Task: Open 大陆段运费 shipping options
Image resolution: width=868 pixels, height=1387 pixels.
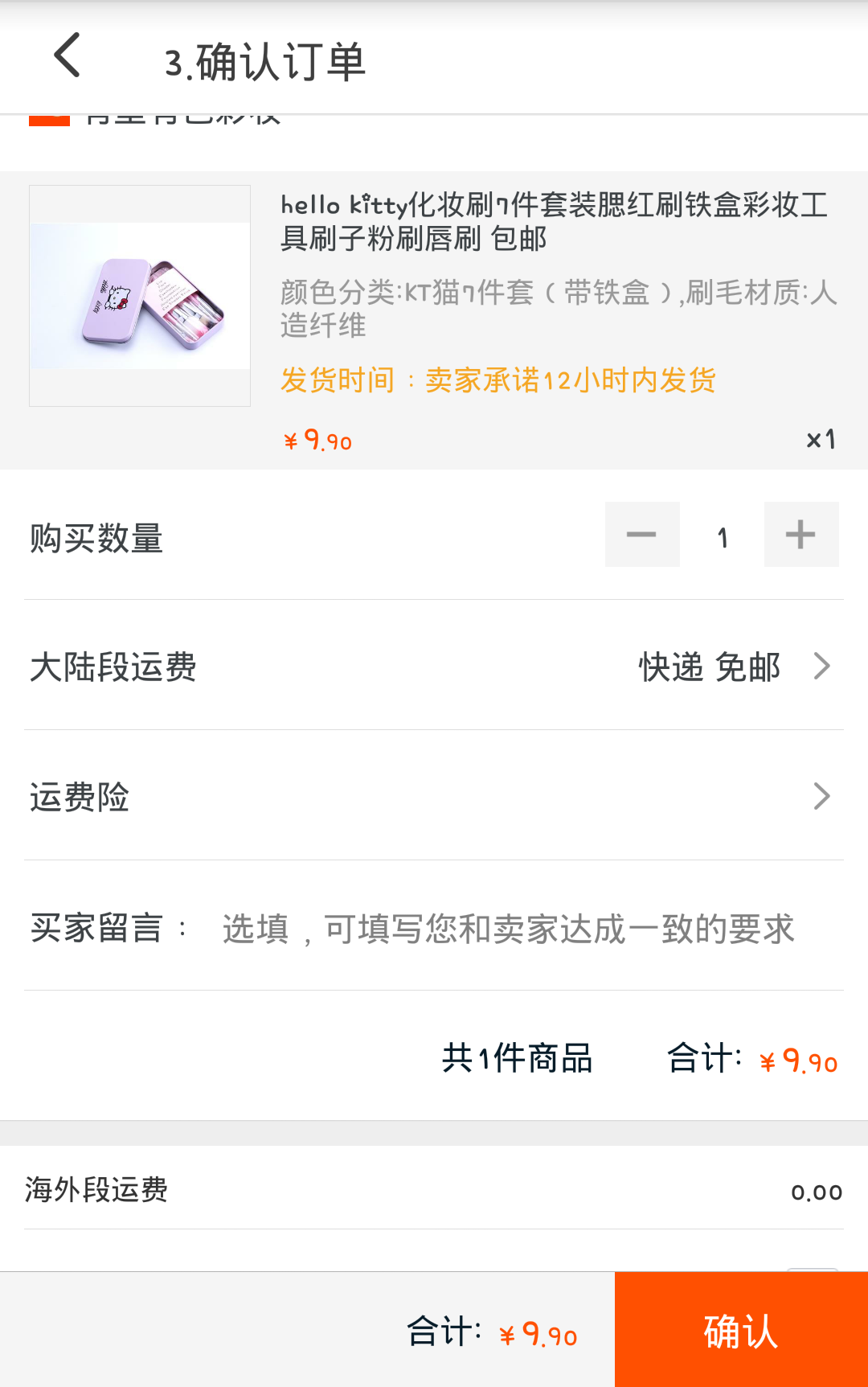Action: point(434,666)
